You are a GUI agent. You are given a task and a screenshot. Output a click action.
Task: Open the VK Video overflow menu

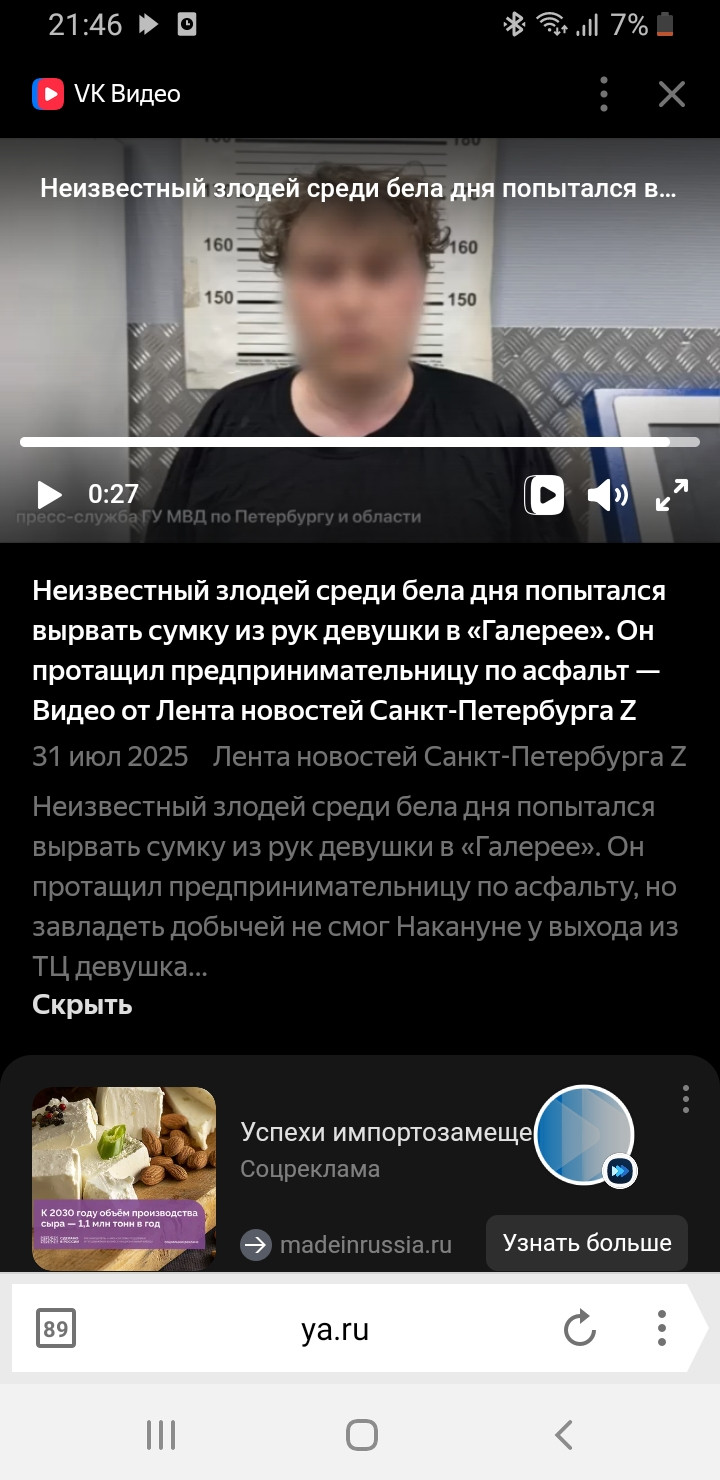pos(604,94)
